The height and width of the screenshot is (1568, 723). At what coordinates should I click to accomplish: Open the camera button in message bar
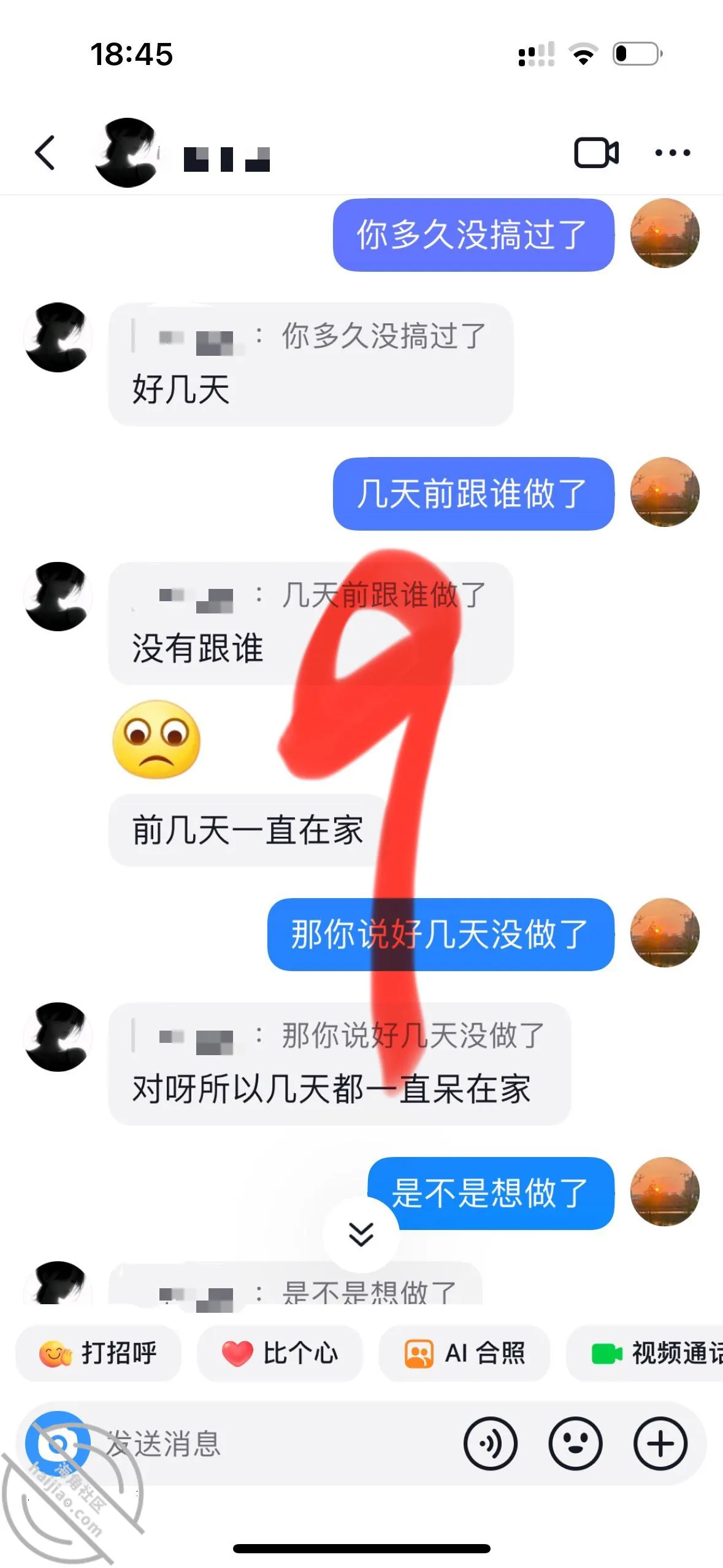58,1443
